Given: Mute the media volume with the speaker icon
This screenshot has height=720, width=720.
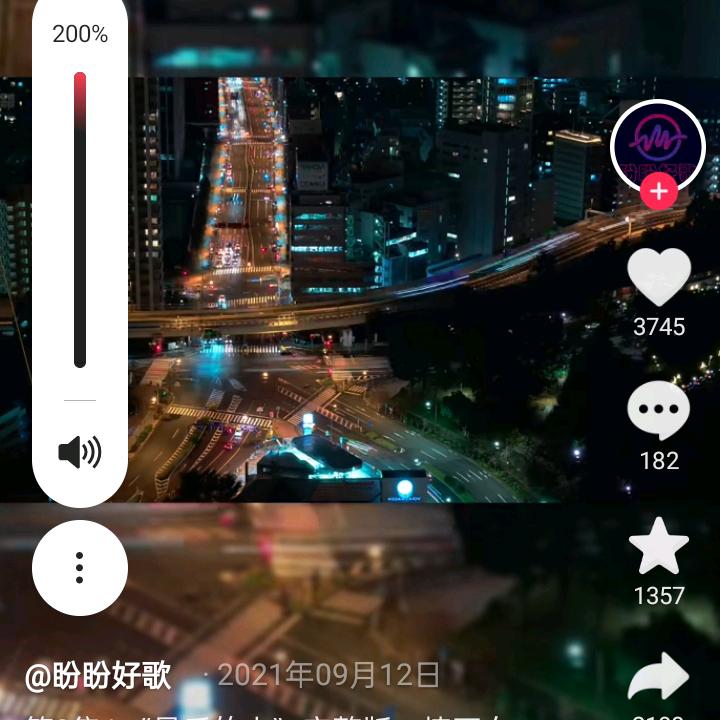Looking at the screenshot, I should pos(80,453).
